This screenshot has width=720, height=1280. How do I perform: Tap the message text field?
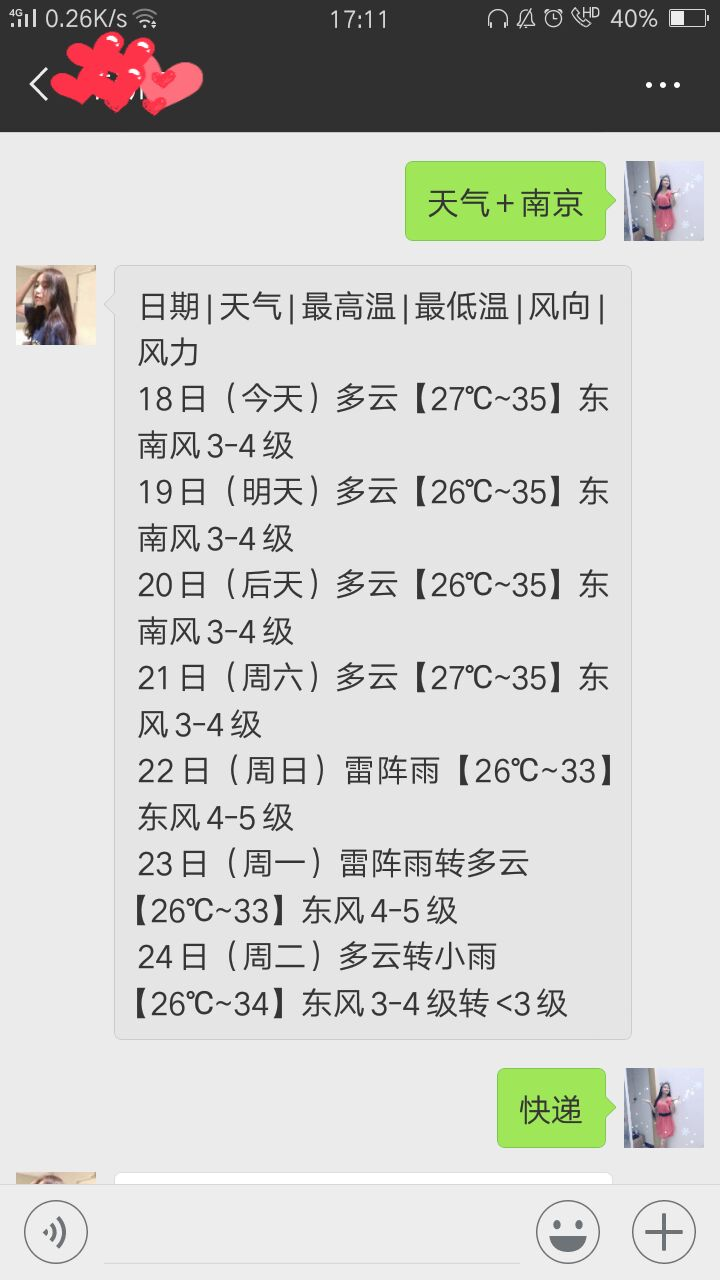click(312, 1232)
